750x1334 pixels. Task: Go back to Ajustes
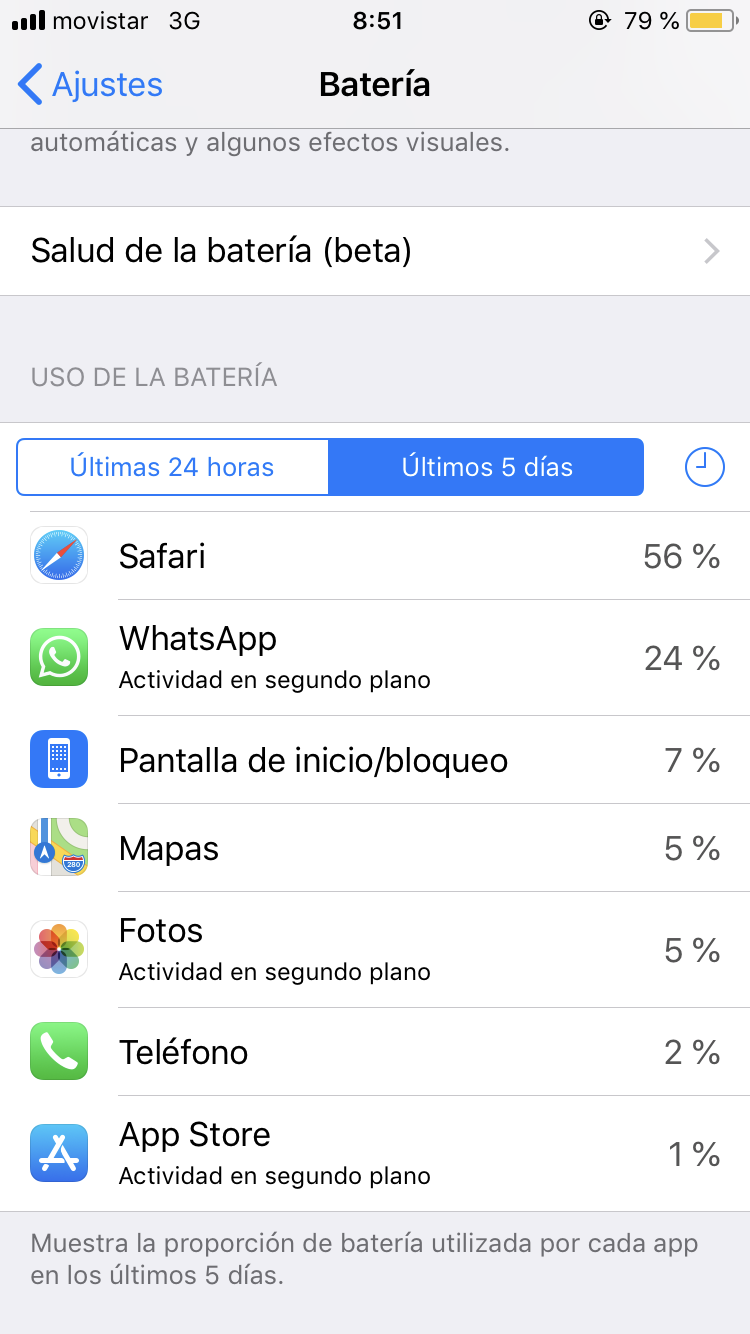90,85
